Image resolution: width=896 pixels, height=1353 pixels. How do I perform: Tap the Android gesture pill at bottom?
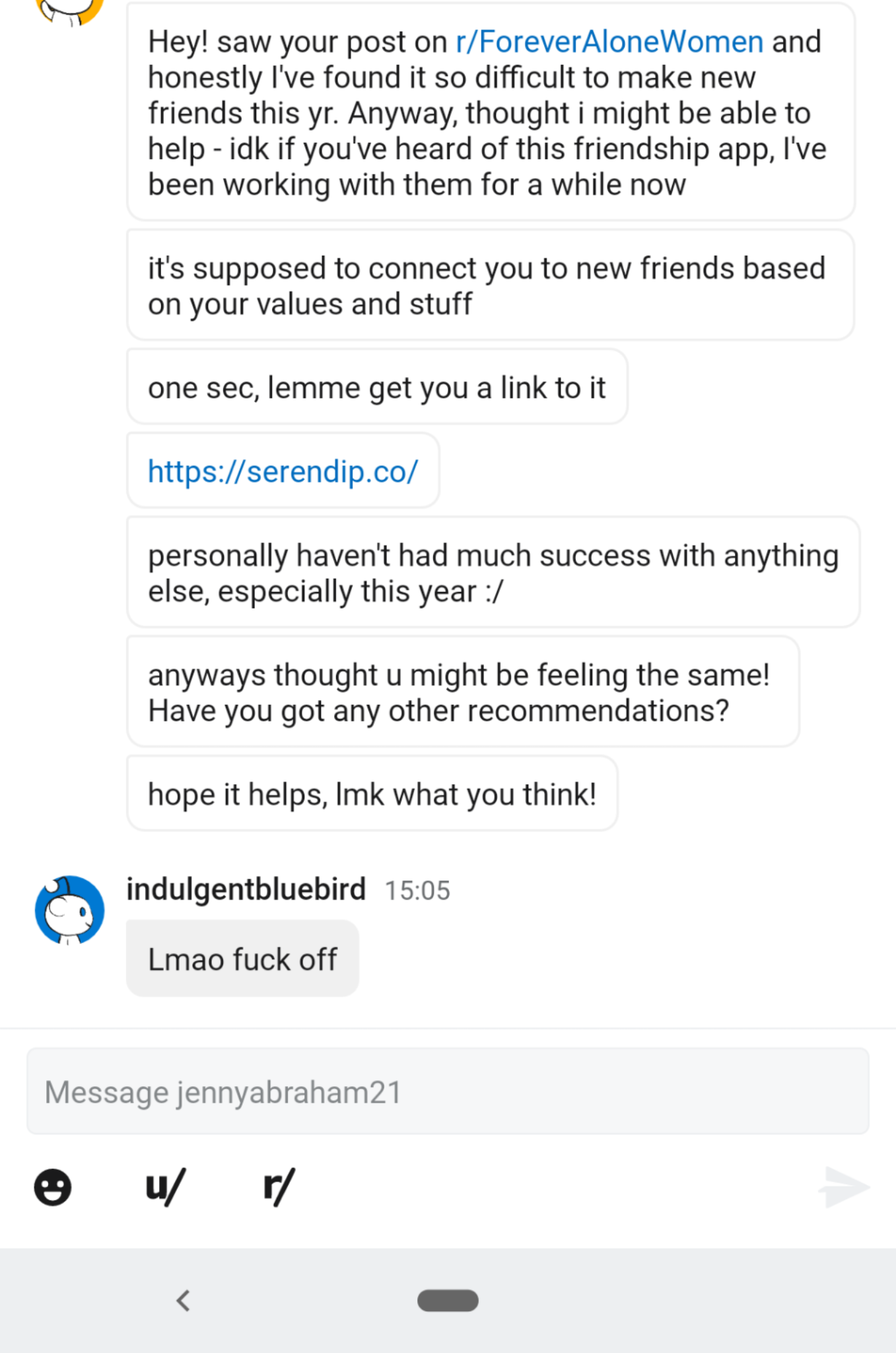point(448,1299)
